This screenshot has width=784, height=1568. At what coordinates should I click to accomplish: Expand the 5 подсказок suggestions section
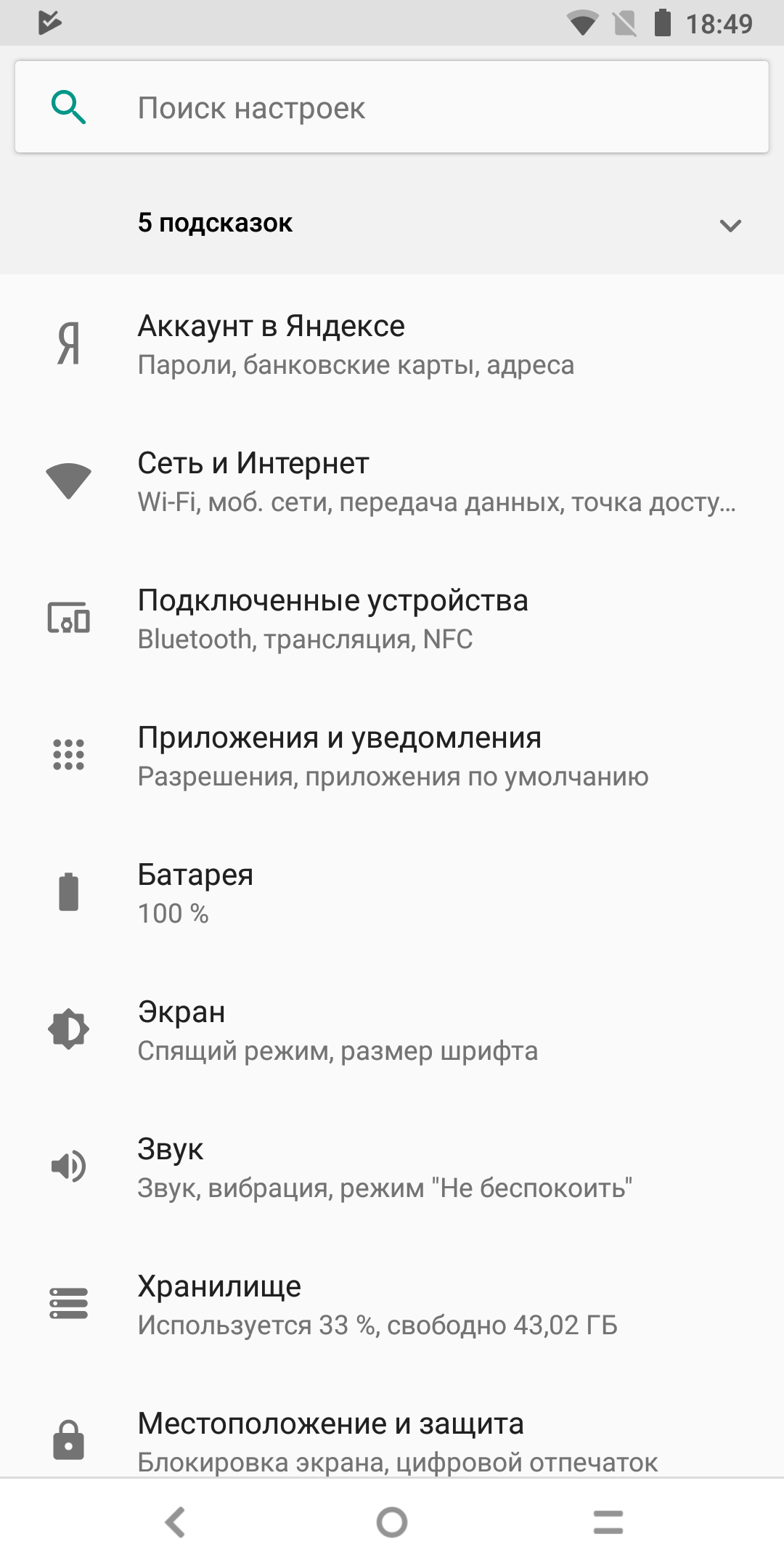coord(730,224)
